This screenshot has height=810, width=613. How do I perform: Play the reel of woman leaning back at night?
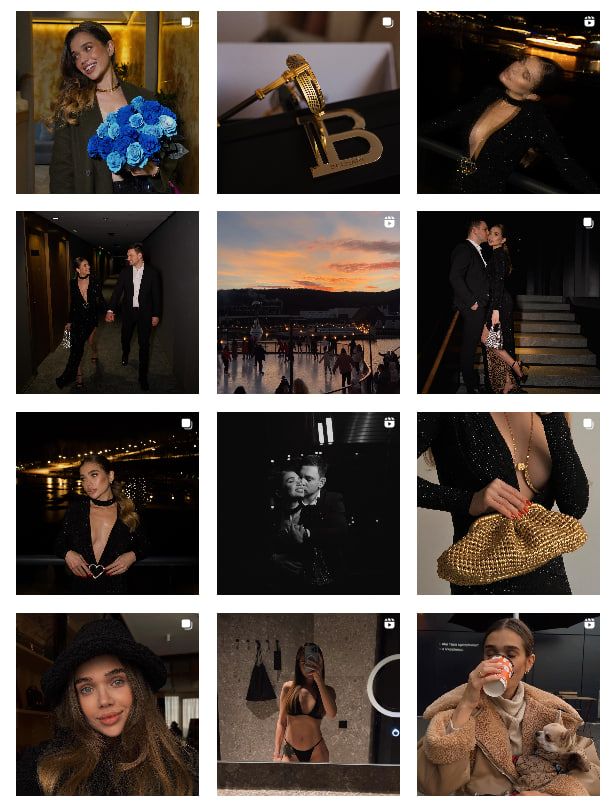[x=508, y=102]
